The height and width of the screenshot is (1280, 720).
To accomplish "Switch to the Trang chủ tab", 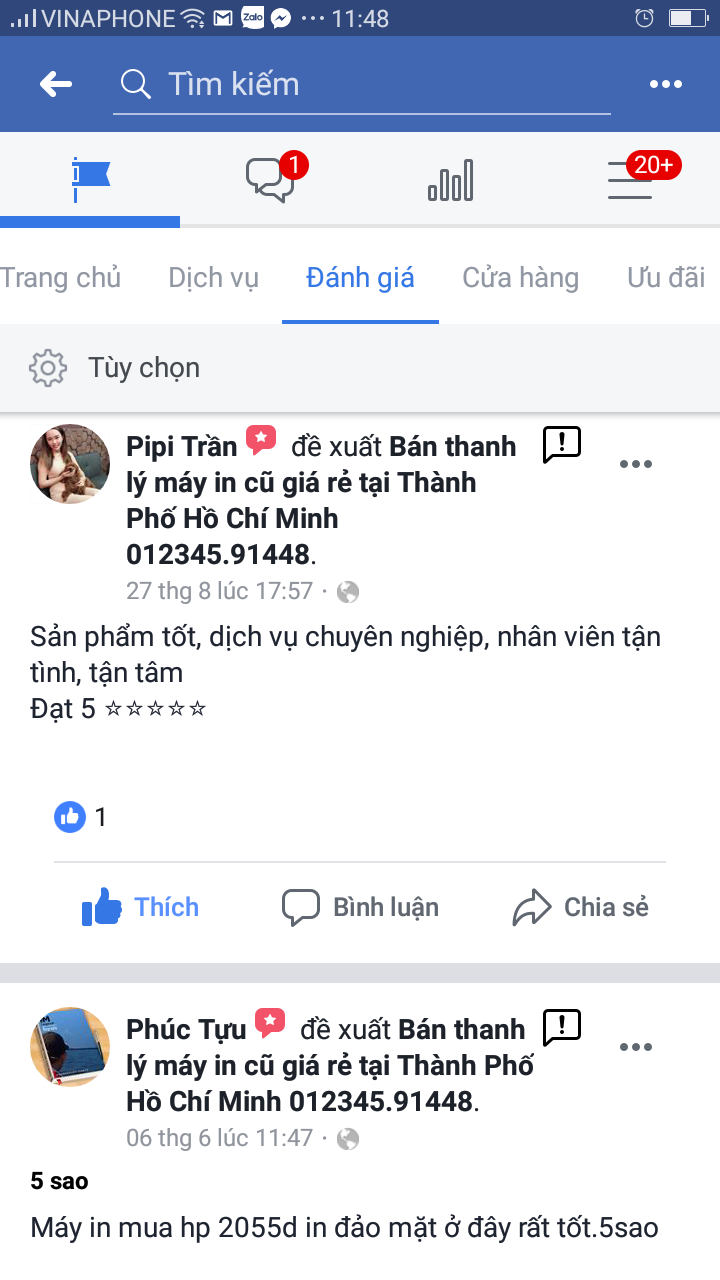I will click(x=60, y=277).
